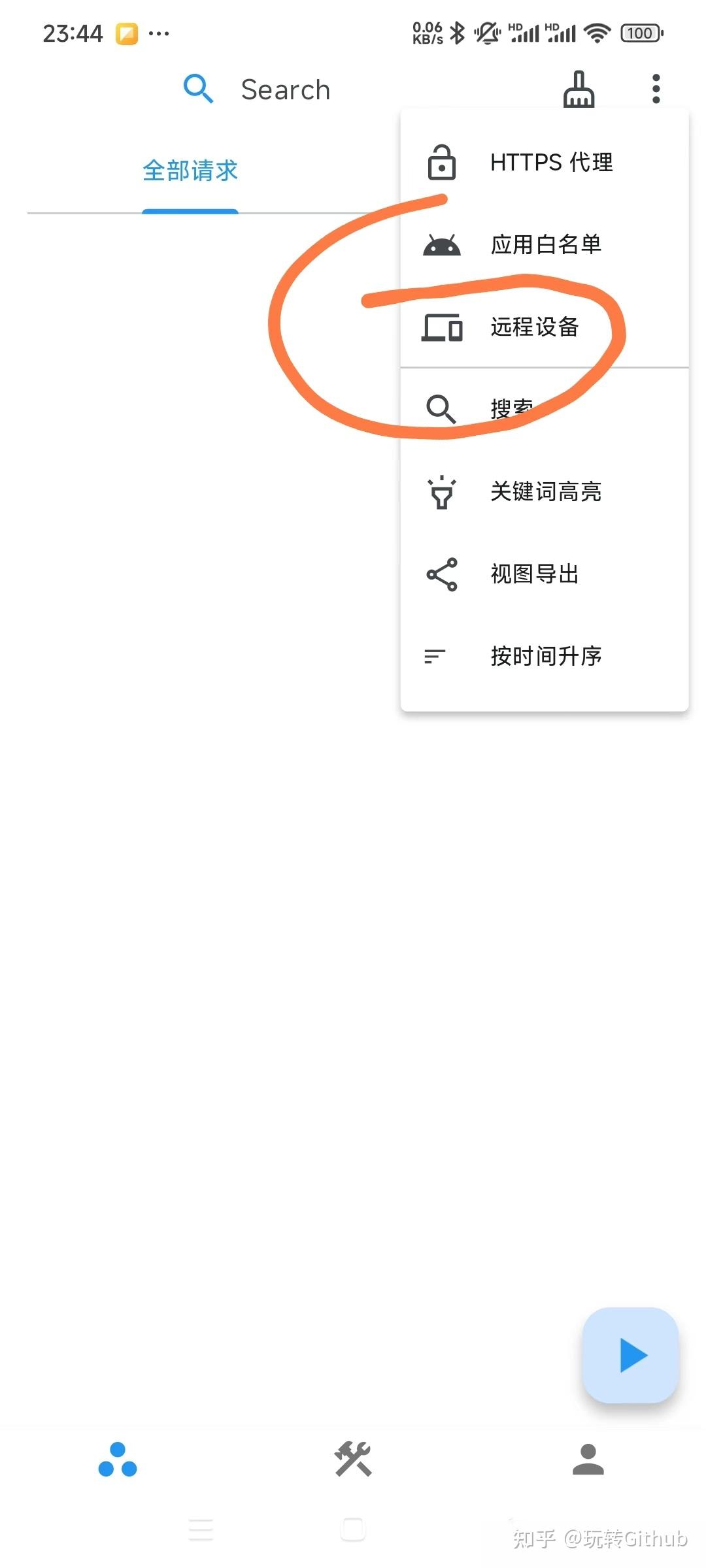Tap the Search field
Viewport: 706px width, 1568px height.
(x=285, y=90)
